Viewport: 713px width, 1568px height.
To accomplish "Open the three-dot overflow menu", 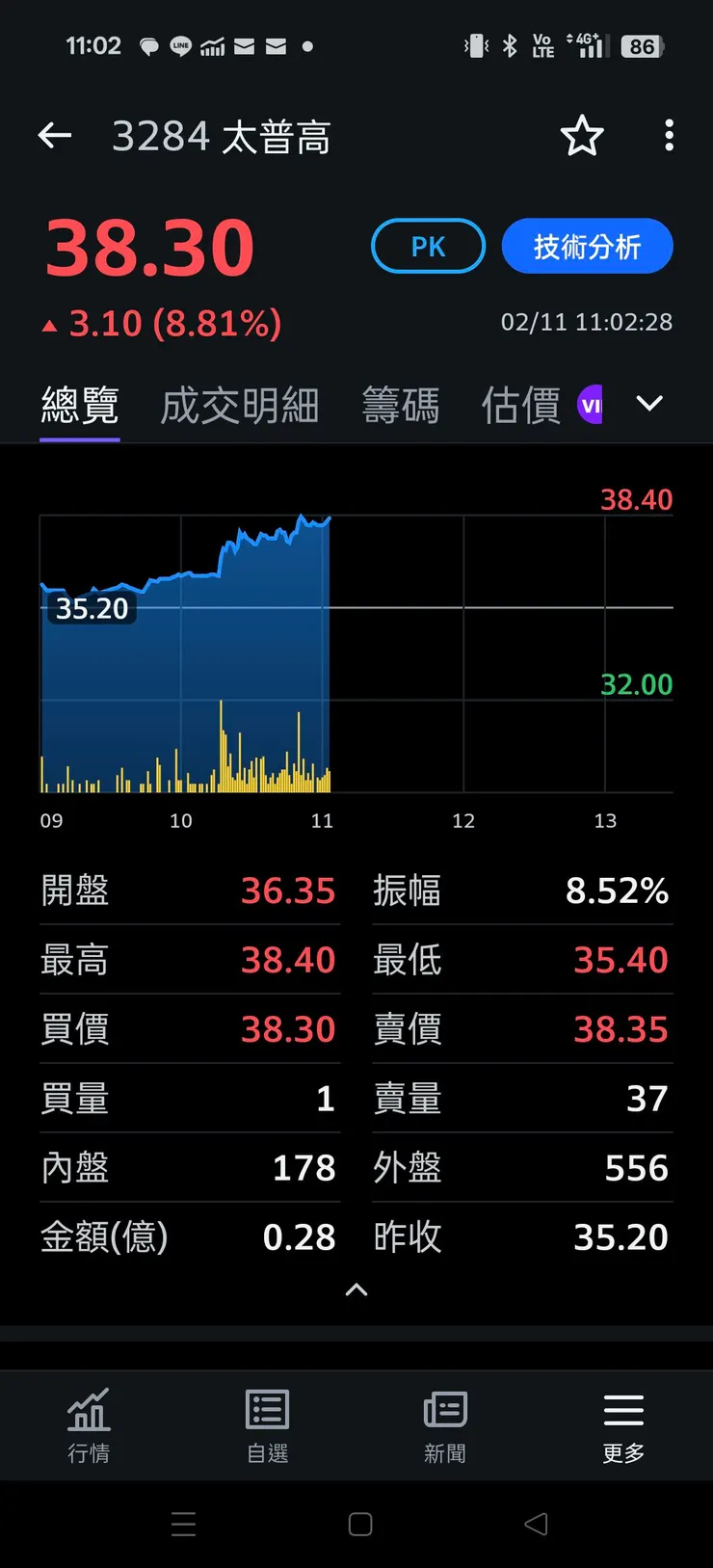I will (x=669, y=136).
